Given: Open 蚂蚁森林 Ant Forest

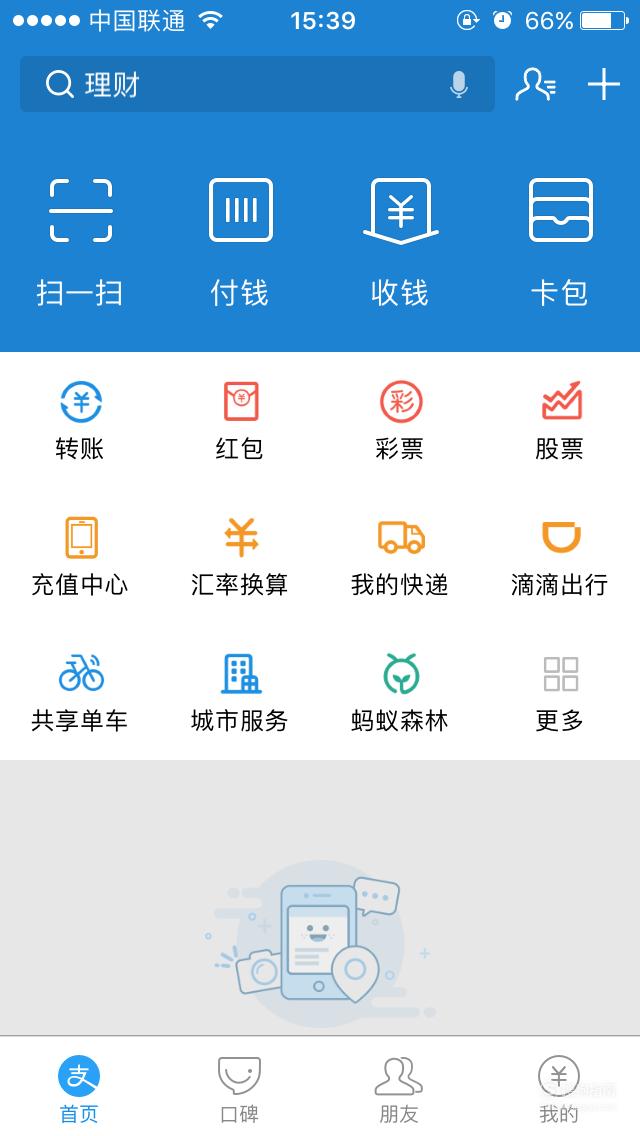Looking at the screenshot, I should point(400,692).
